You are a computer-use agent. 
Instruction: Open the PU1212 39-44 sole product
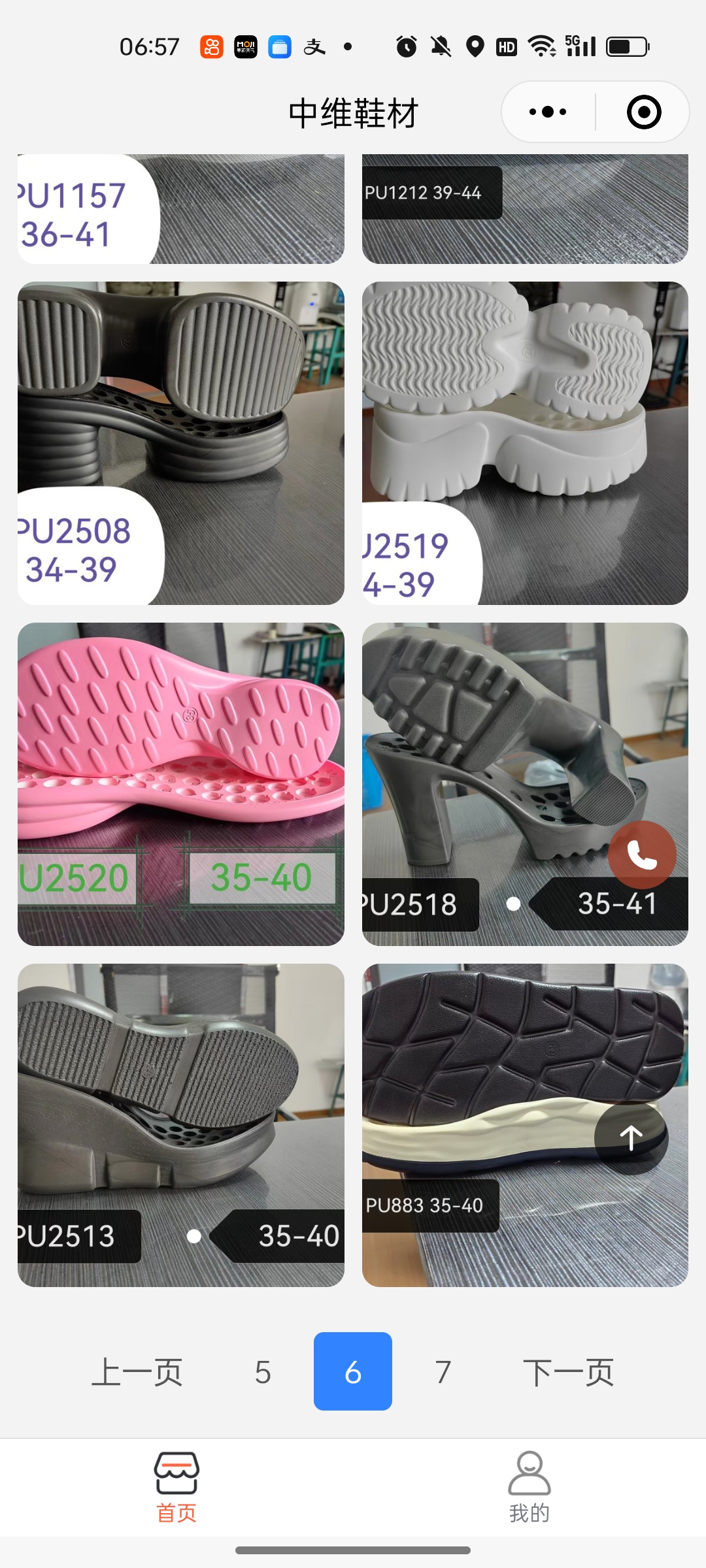point(525,209)
